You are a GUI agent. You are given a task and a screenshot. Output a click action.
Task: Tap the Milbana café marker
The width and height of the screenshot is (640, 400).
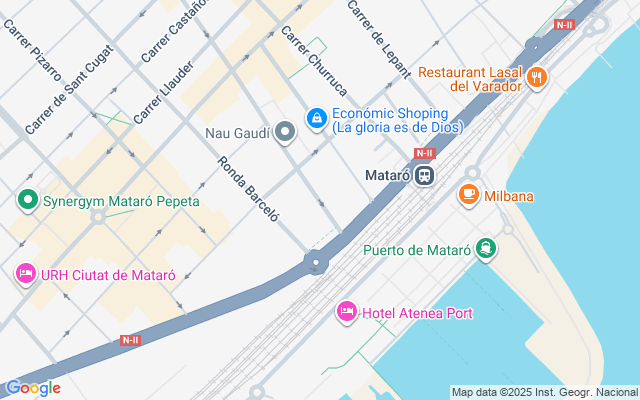468,196
